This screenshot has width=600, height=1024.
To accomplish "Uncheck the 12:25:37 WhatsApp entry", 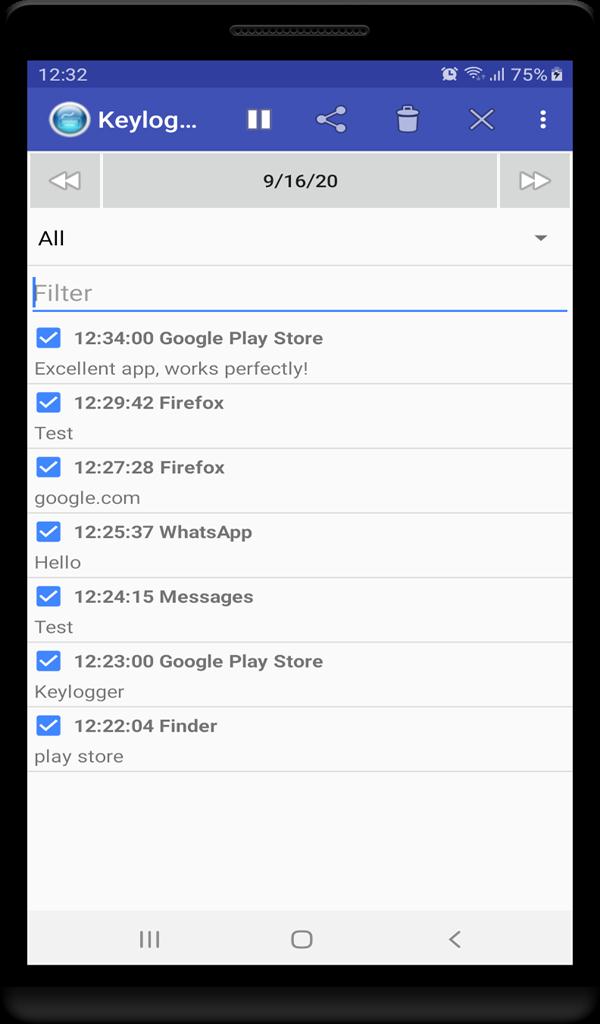I will click(48, 531).
